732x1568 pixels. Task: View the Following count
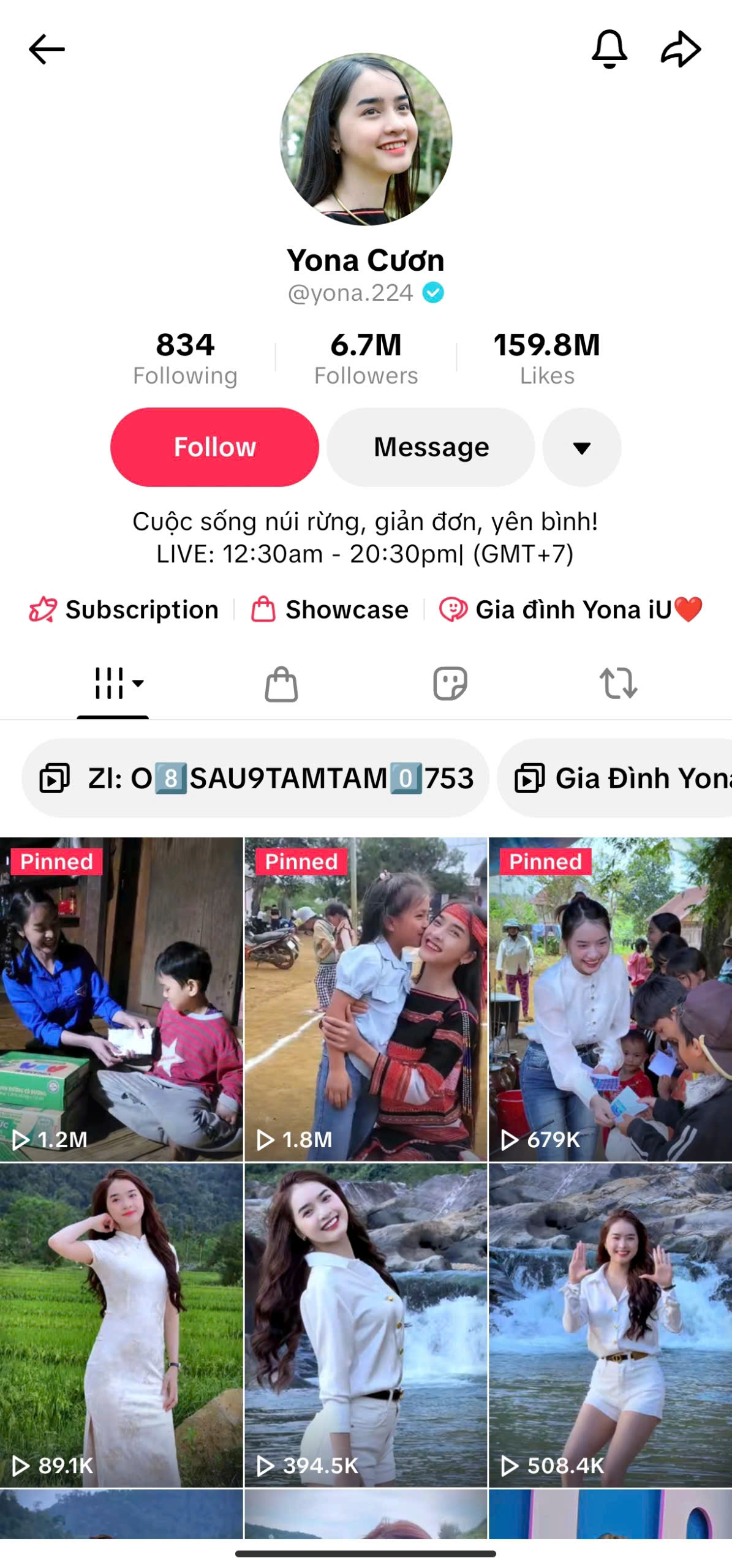pyautogui.click(x=185, y=358)
